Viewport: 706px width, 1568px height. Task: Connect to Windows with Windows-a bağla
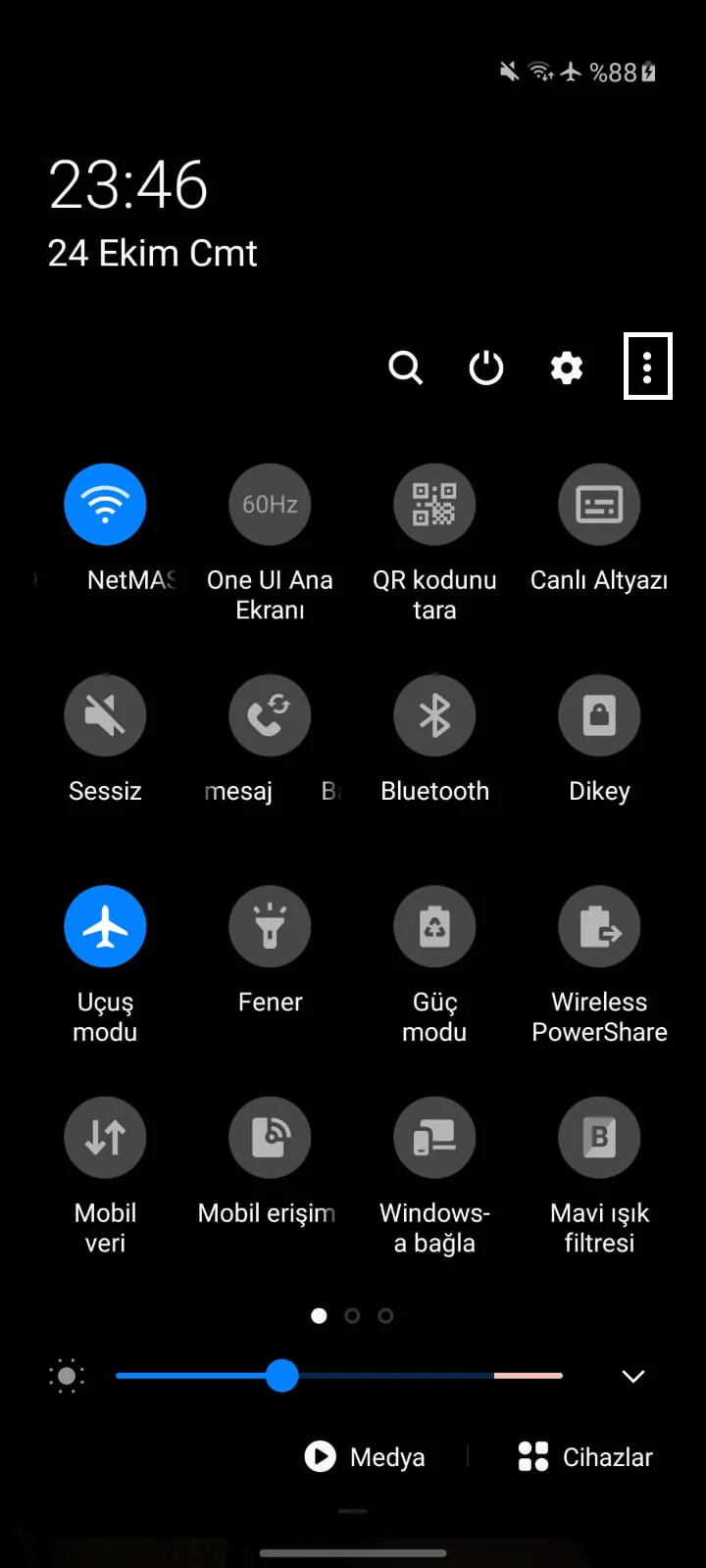click(434, 1137)
